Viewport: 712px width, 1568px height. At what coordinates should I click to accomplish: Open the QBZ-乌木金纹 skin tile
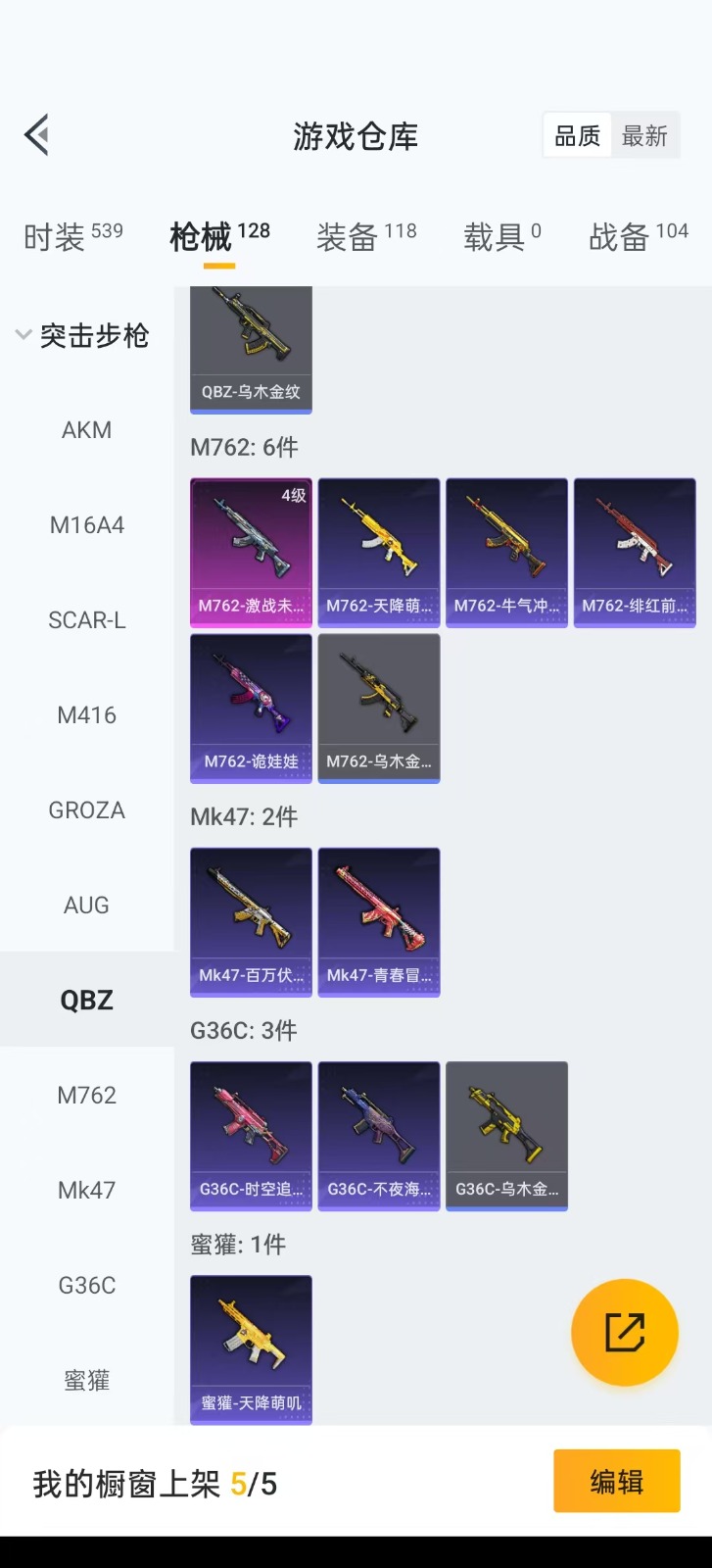pyautogui.click(x=251, y=349)
